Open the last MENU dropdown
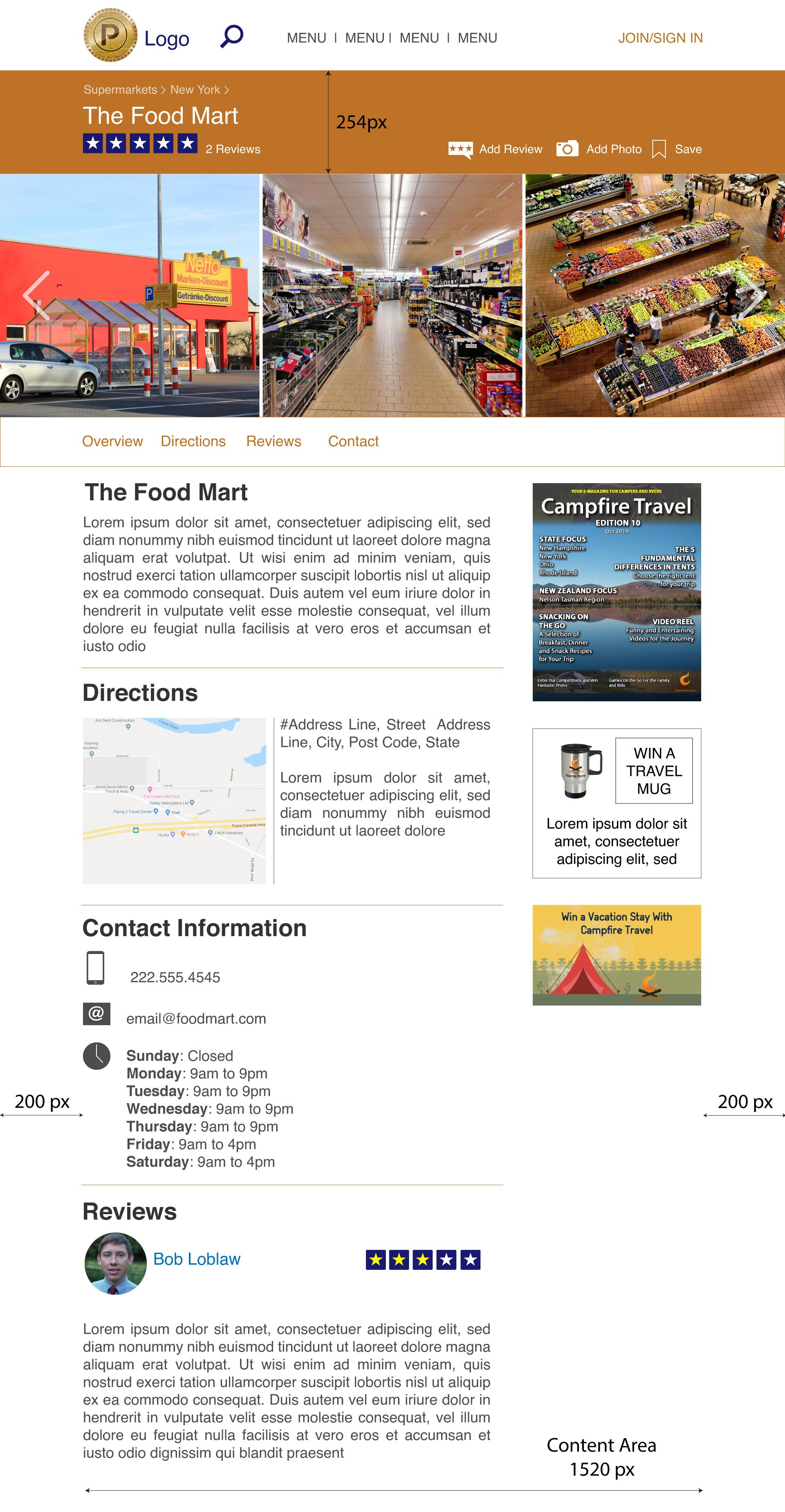The width and height of the screenshot is (785, 1512). click(478, 37)
